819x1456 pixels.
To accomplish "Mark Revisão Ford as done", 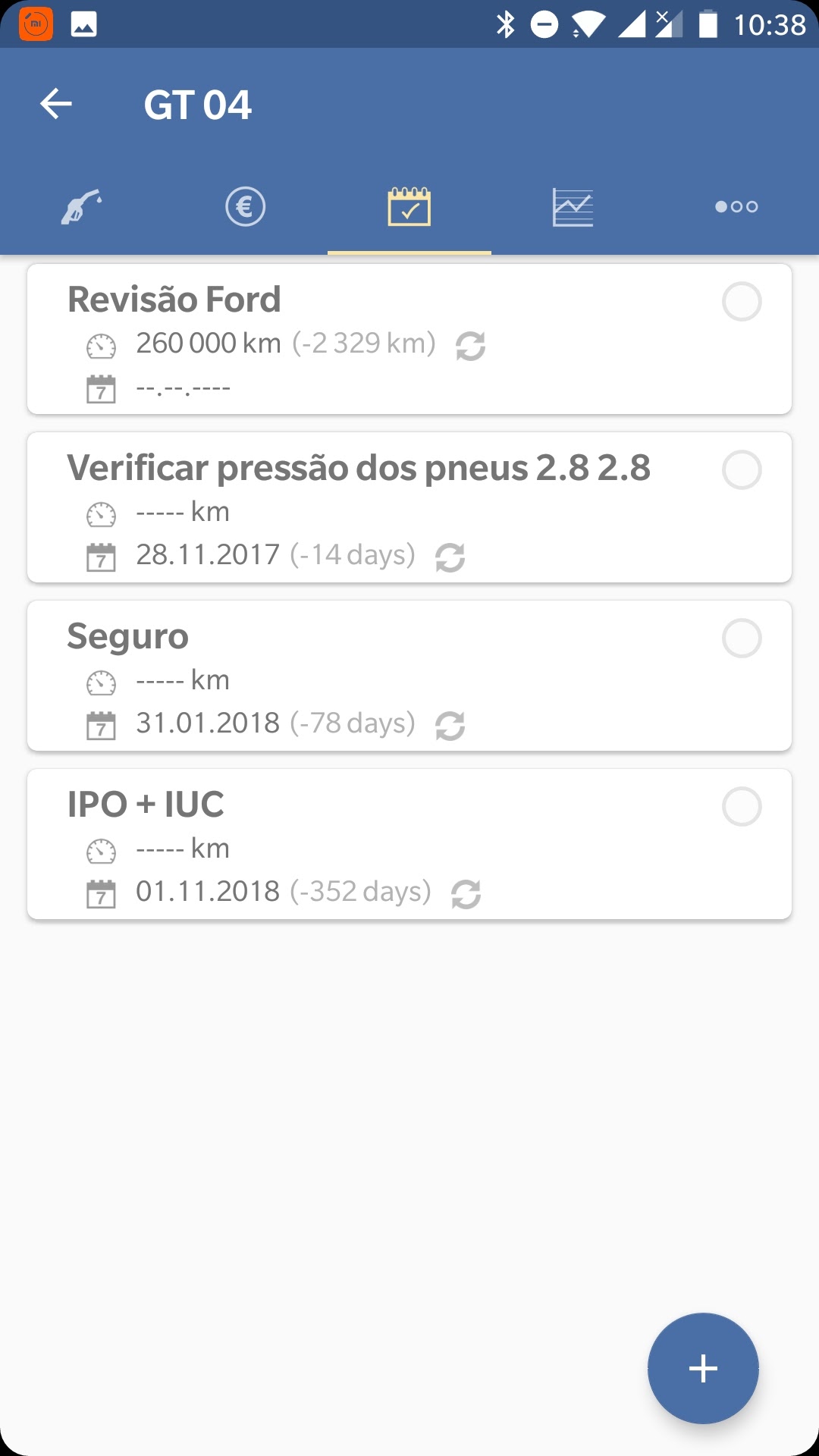I will click(742, 302).
